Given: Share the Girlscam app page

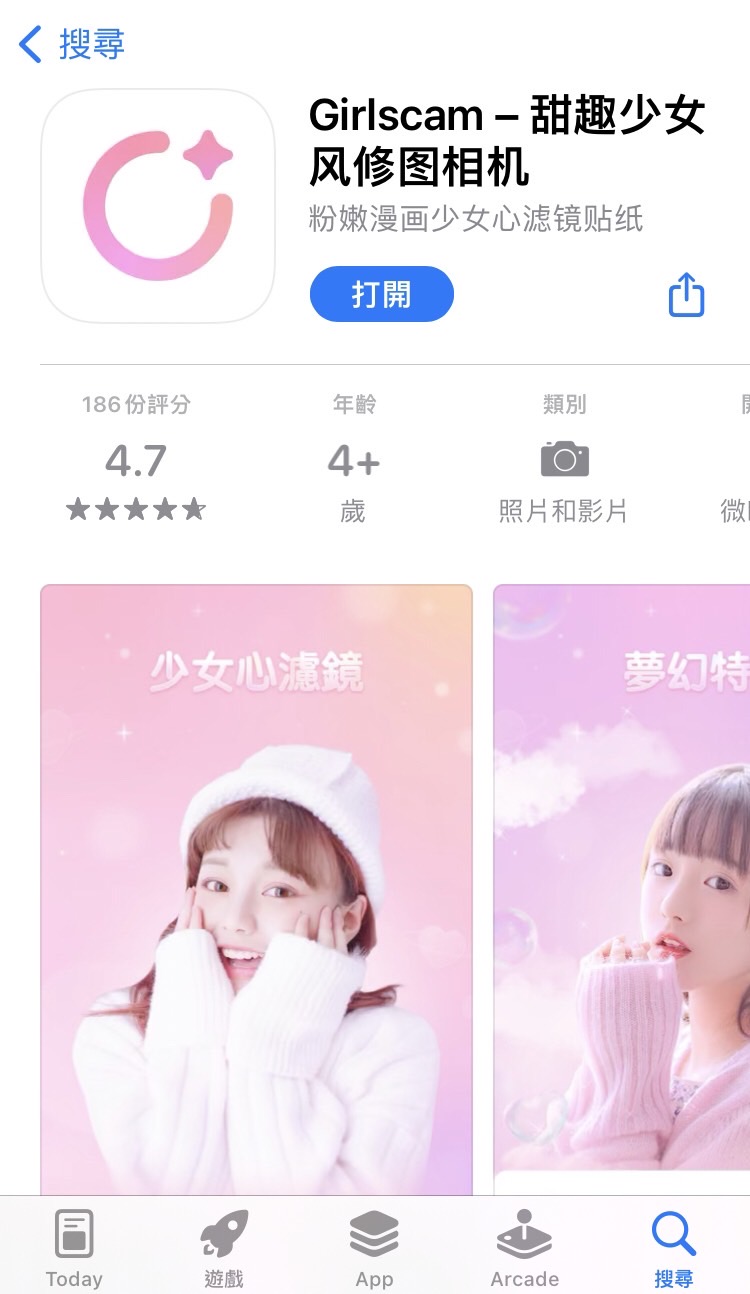Looking at the screenshot, I should point(686,295).
